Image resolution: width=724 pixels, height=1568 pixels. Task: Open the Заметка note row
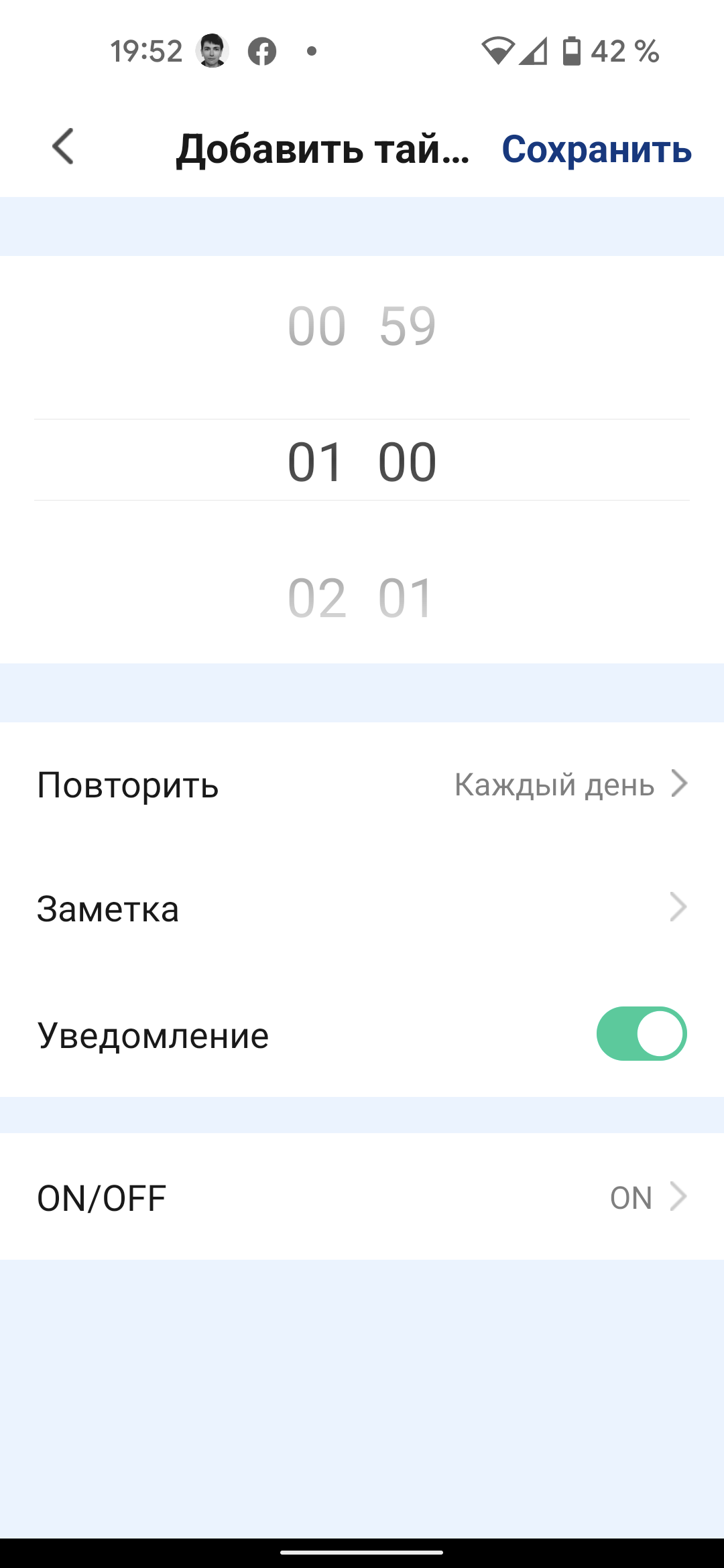click(x=362, y=909)
